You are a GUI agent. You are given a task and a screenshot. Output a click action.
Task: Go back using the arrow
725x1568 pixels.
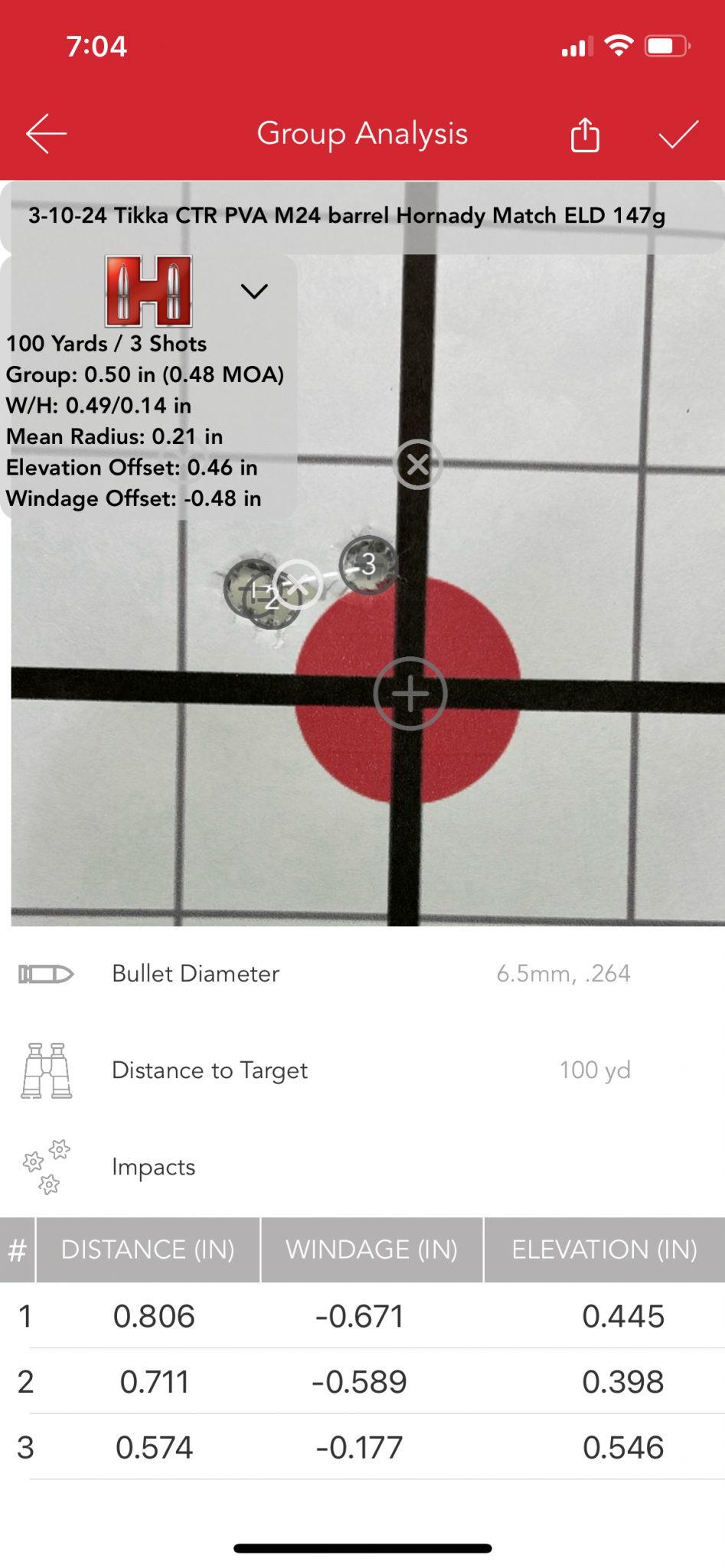pos(47,134)
